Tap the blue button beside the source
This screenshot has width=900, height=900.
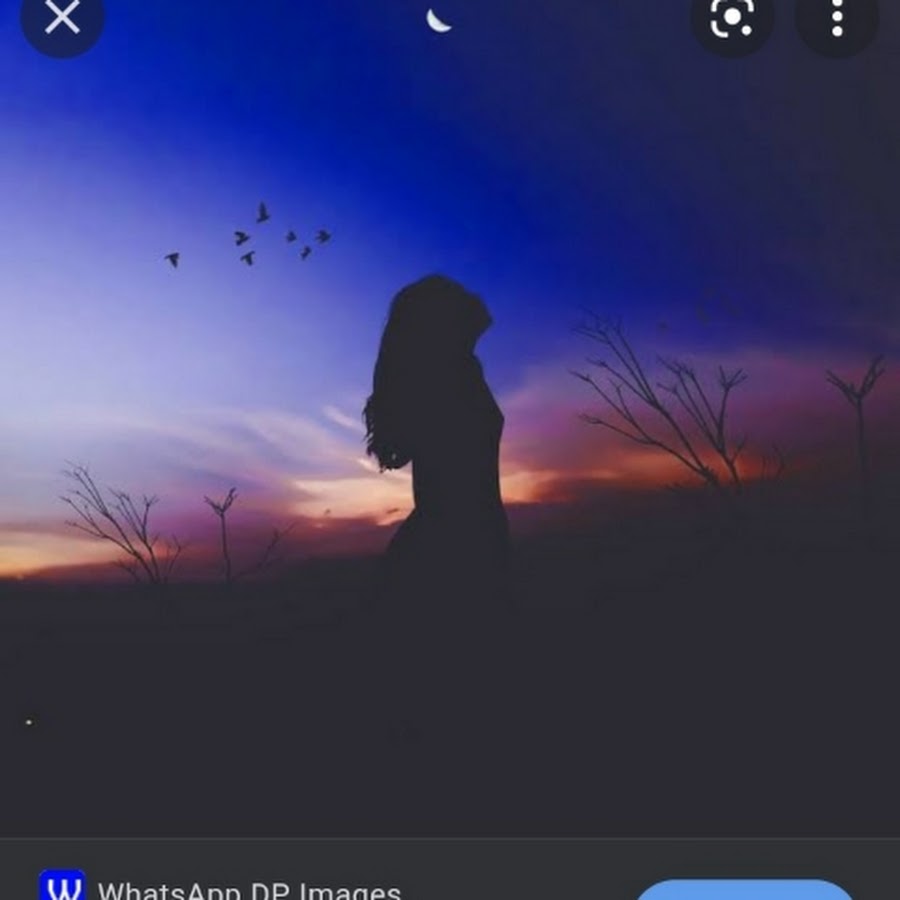(745, 889)
